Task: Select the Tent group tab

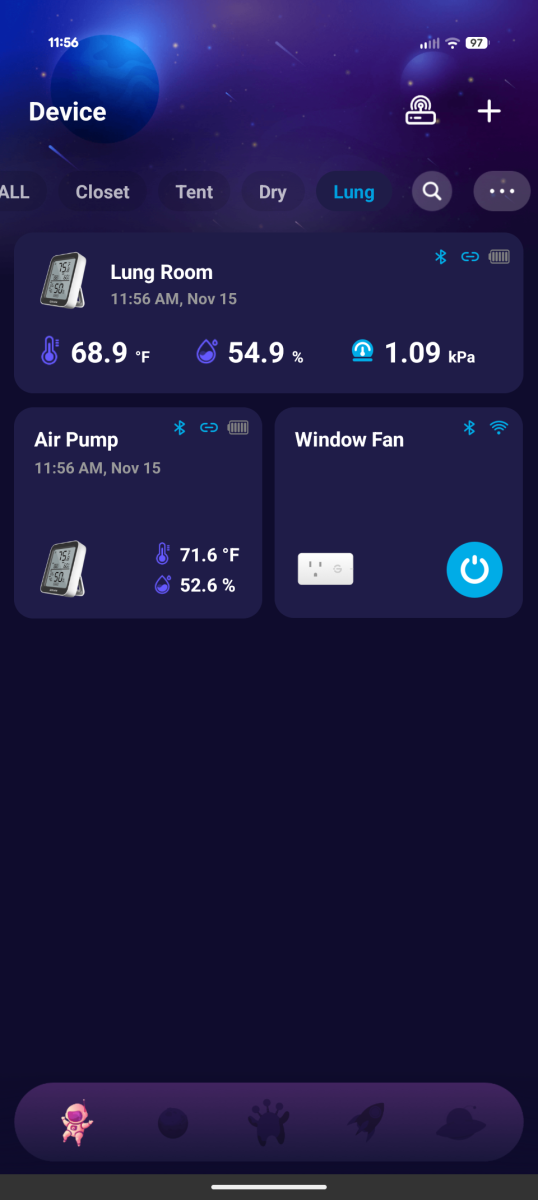Action: pyautogui.click(x=194, y=192)
